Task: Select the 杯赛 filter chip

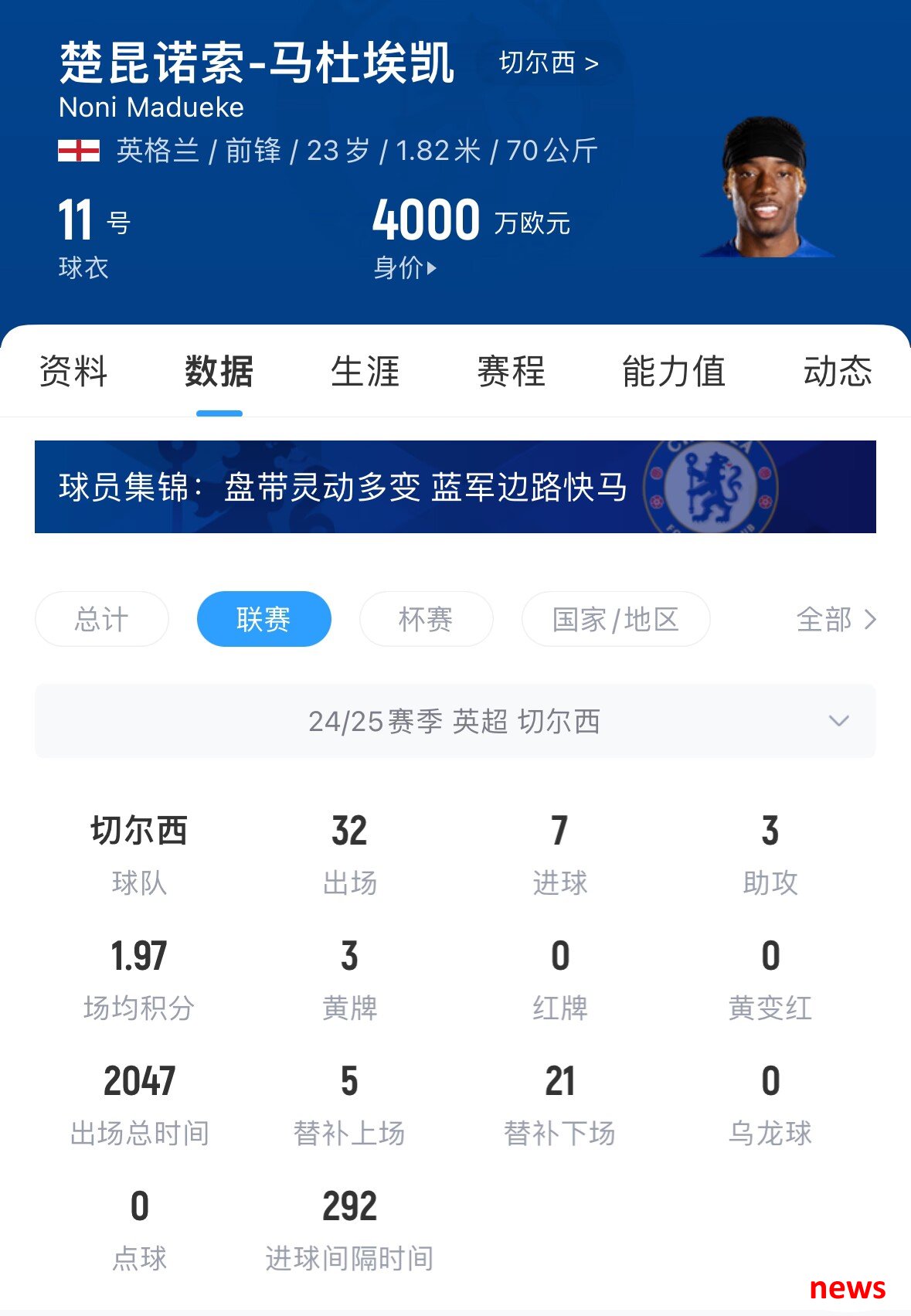Action: click(x=426, y=619)
